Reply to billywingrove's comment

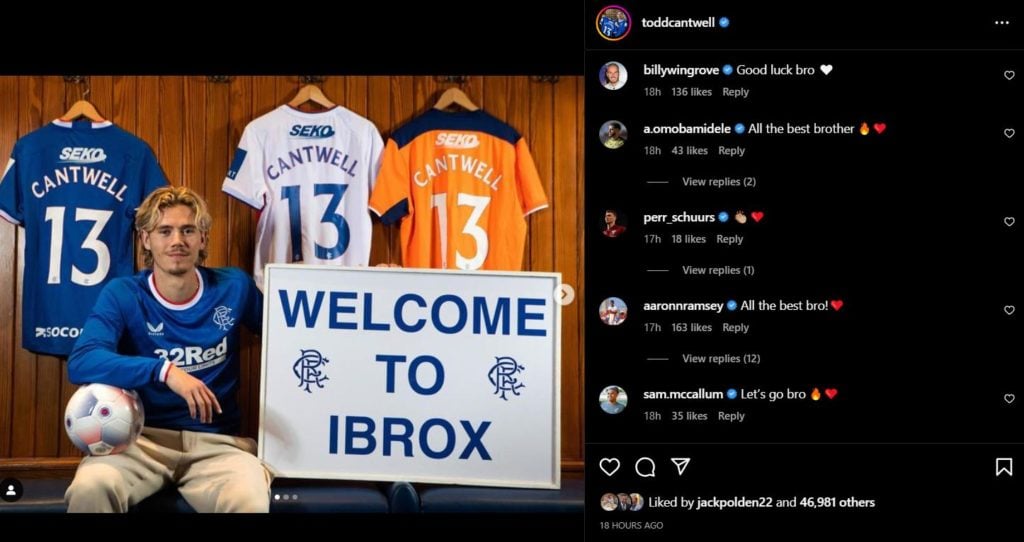pyautogui.click(x=735, y=92)
